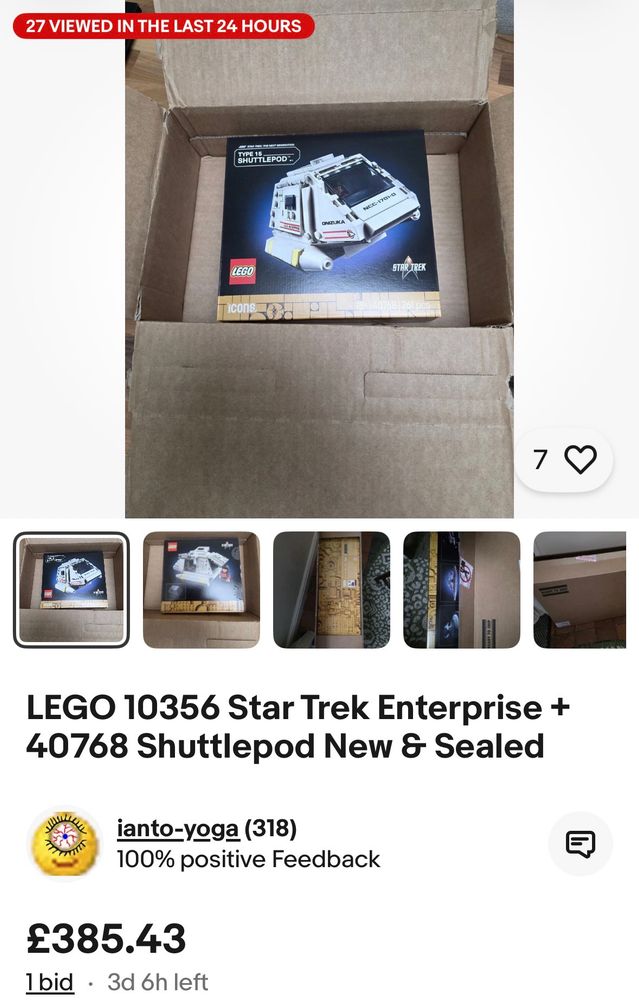Message the seller
Viewport: 639px width, 1000px height.
(x=581, y=844)
